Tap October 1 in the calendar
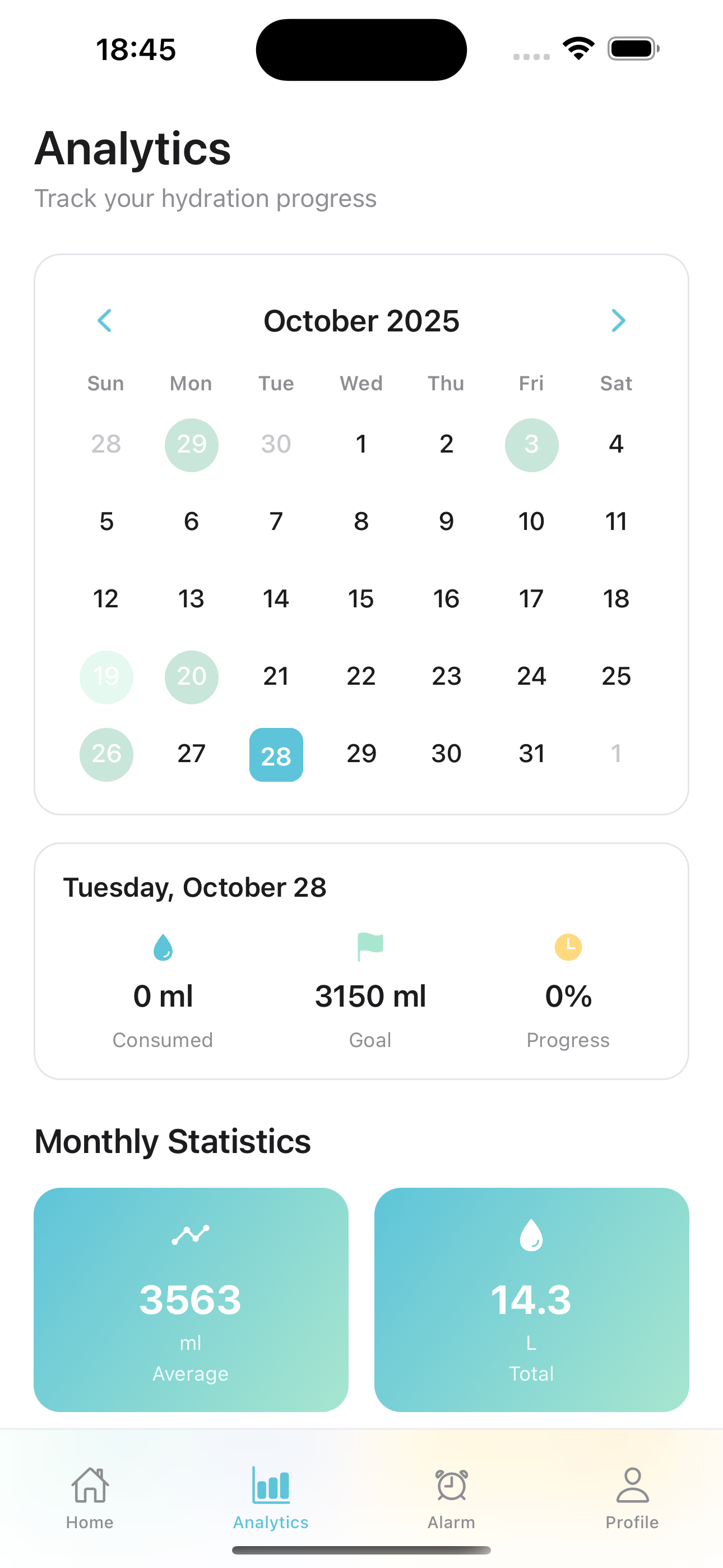The image size is (723, 1568). 361,445
